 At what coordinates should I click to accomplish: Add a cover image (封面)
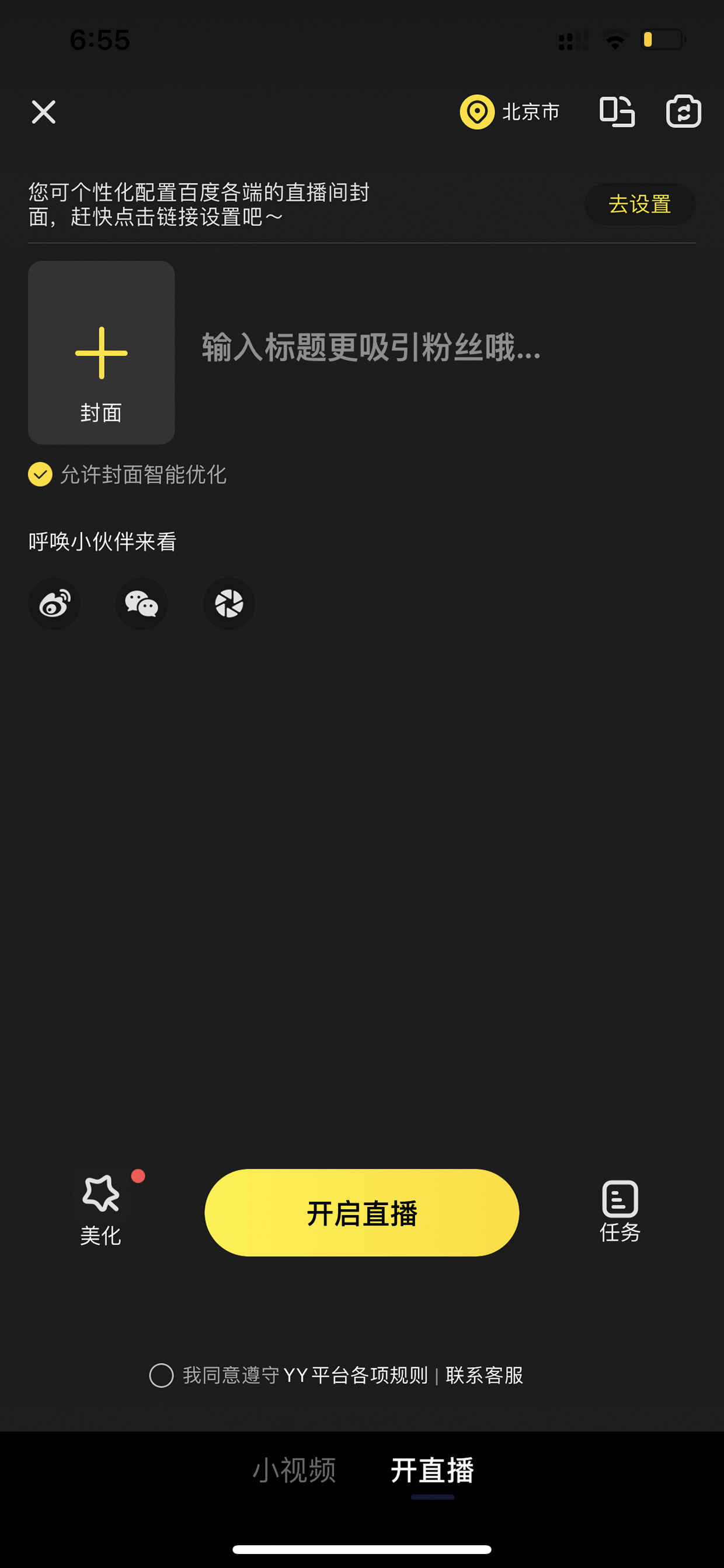(x=101, y=352)
